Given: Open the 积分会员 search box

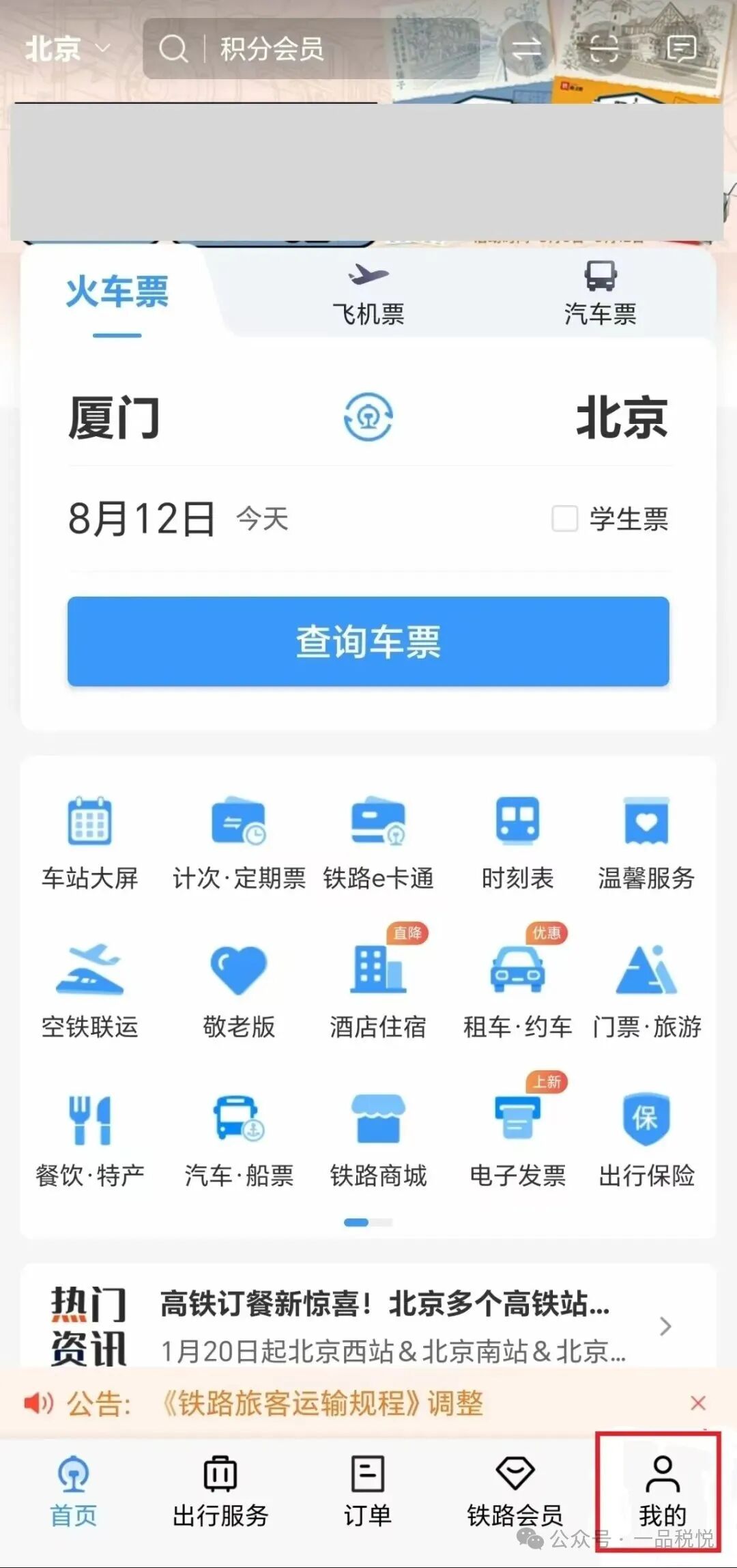Looking at the screenshot, I should tap(310, 49).
